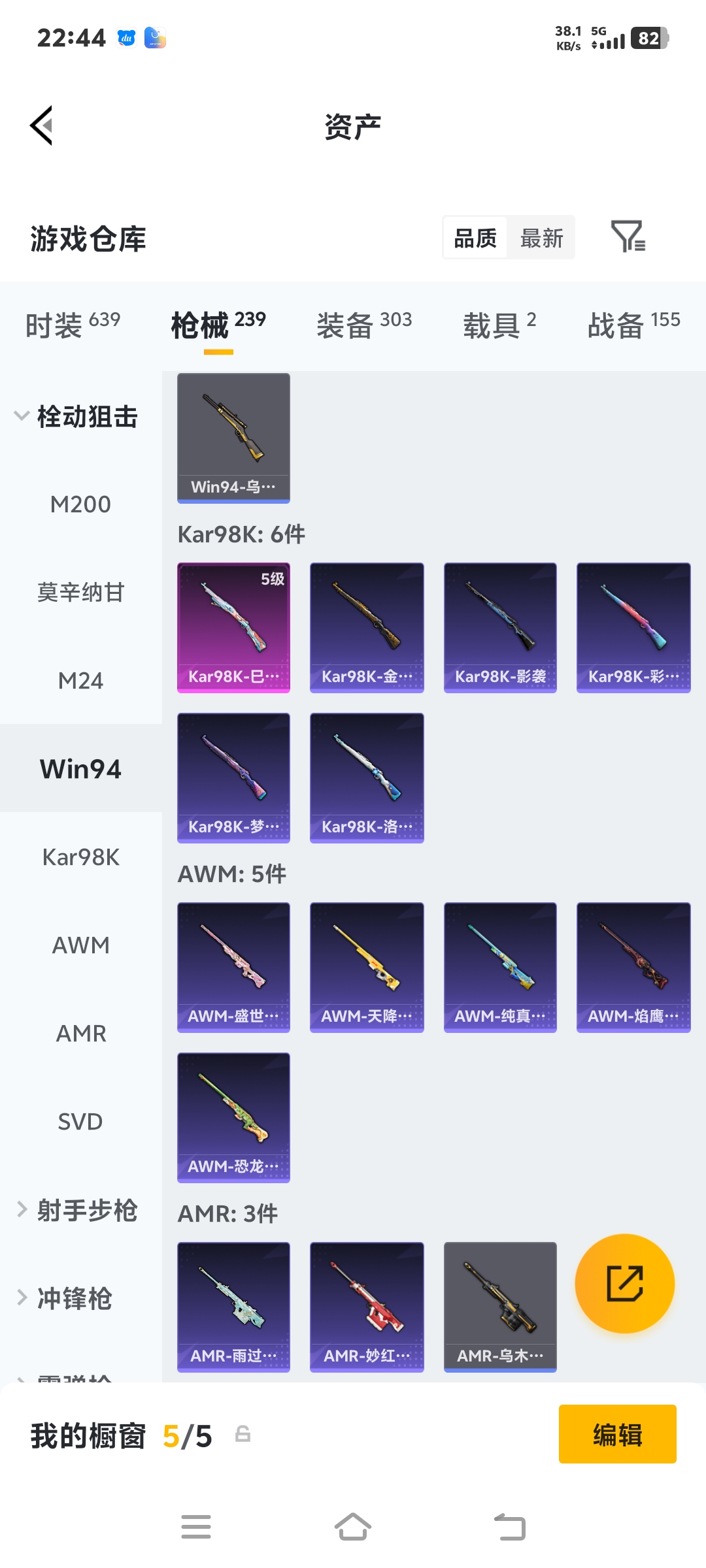The height and width of the screenshot is (1568, 706).
Task: Select M200 in the sidebar
Action: pos(80,504)
